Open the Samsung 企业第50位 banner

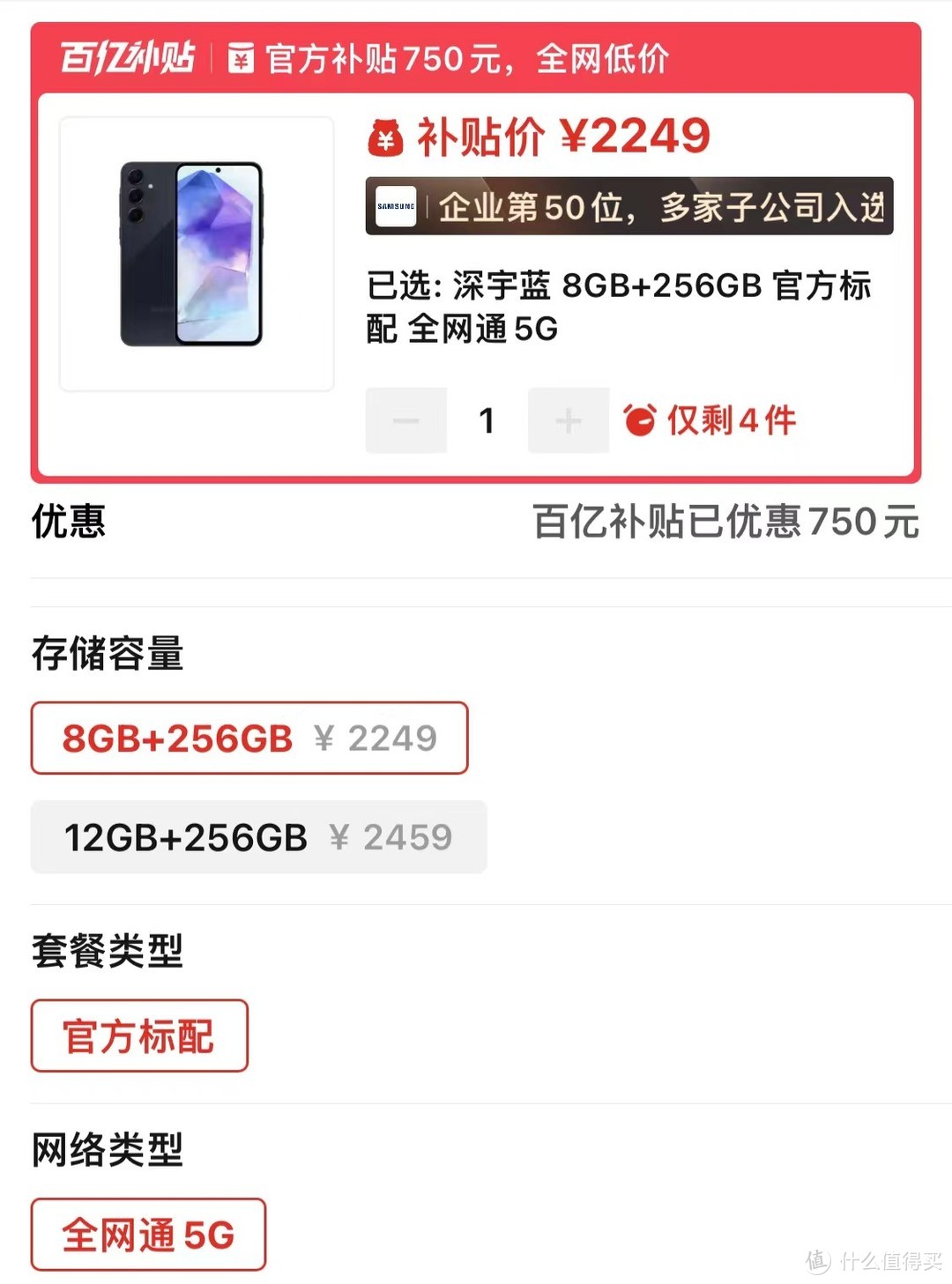(628, 207)
